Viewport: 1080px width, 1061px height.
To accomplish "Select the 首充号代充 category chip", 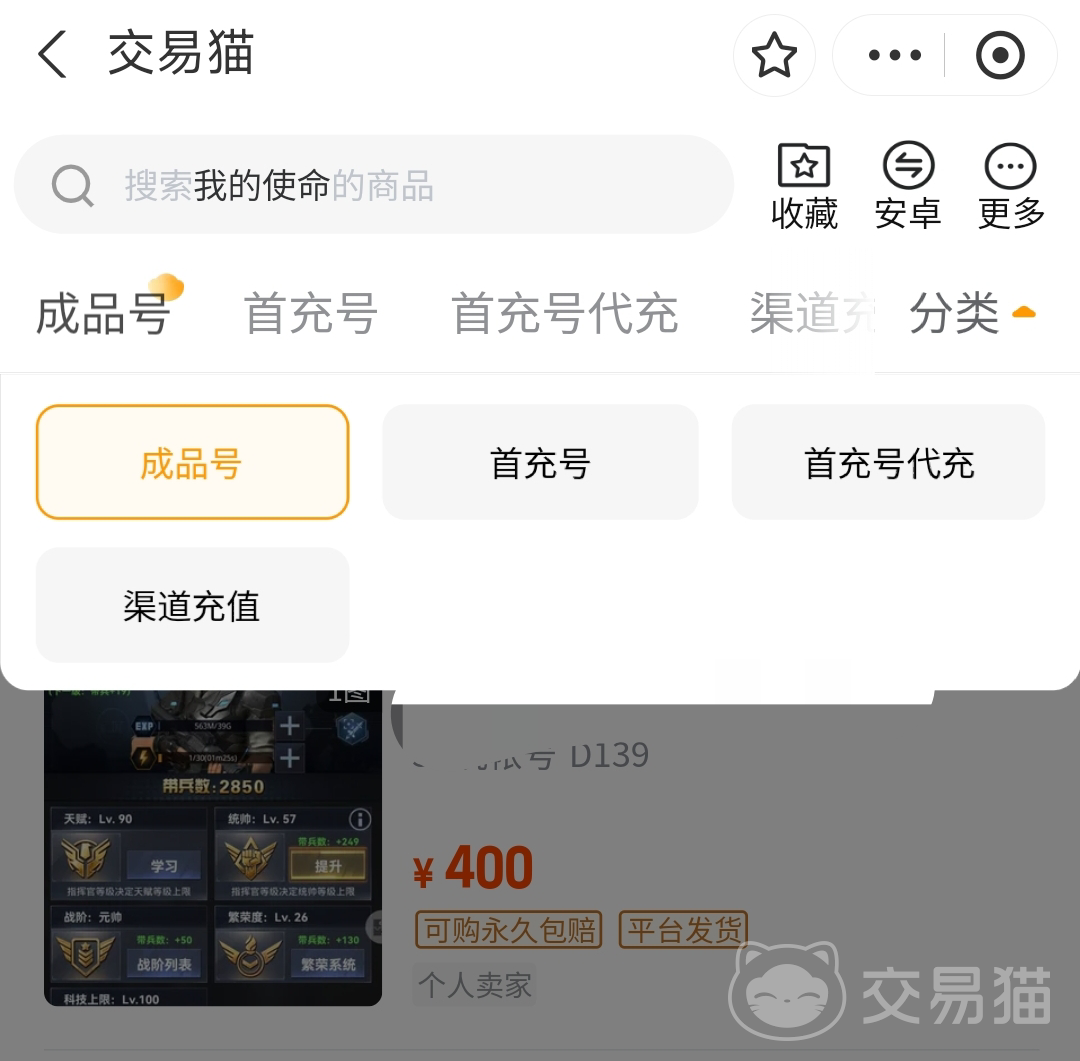I will pos(888,462).
